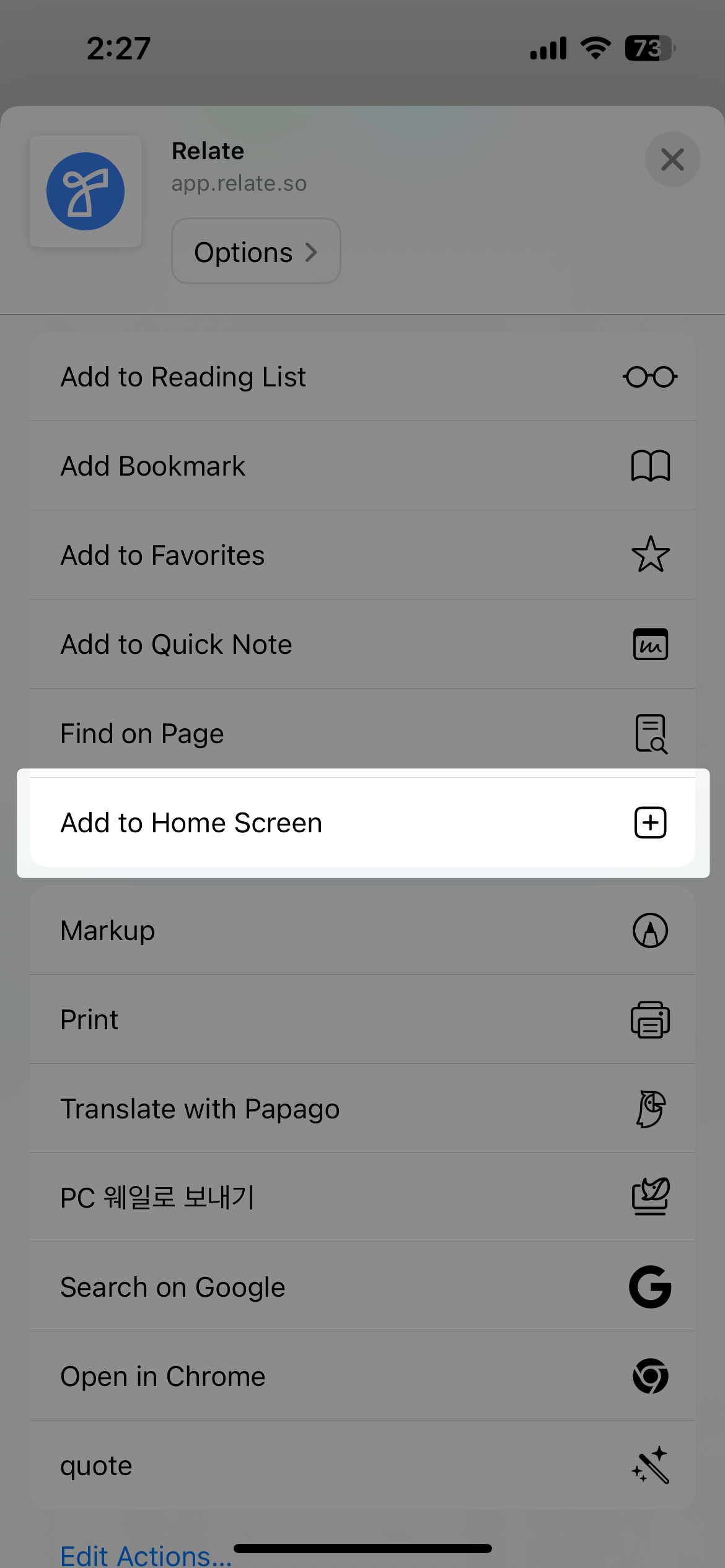This screenshot has height=1568, width=725.
Task: Print this page
Action: click(x=362, y=1019)
